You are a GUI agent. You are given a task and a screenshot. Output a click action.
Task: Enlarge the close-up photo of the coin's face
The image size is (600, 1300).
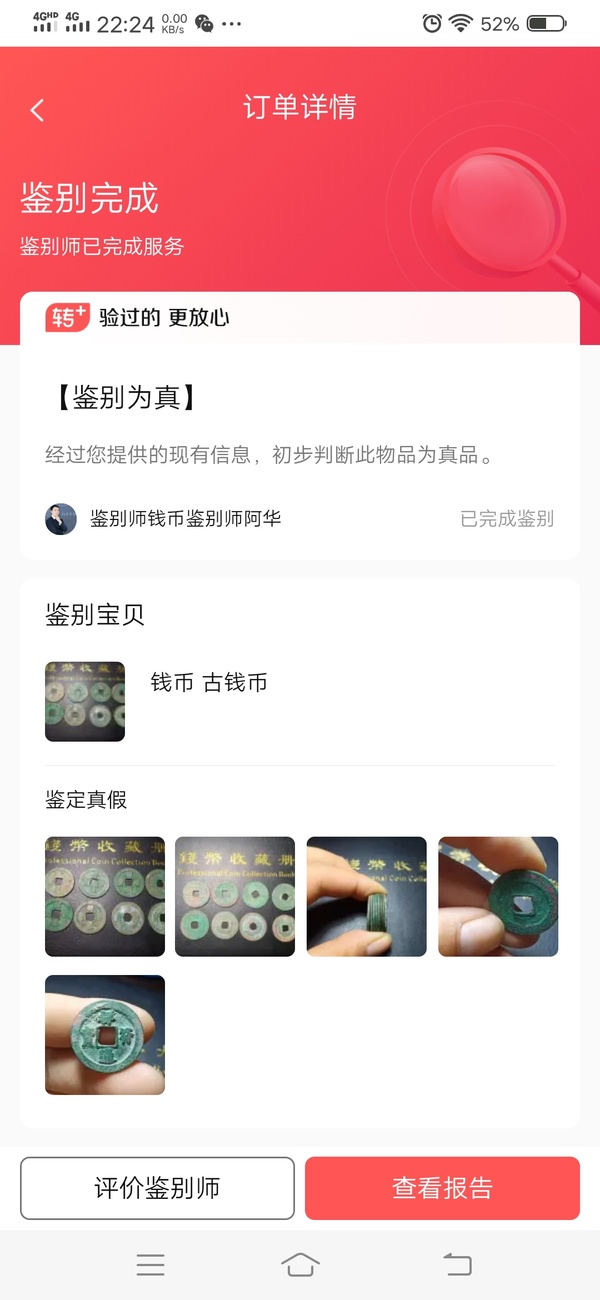click(105, 1034)
